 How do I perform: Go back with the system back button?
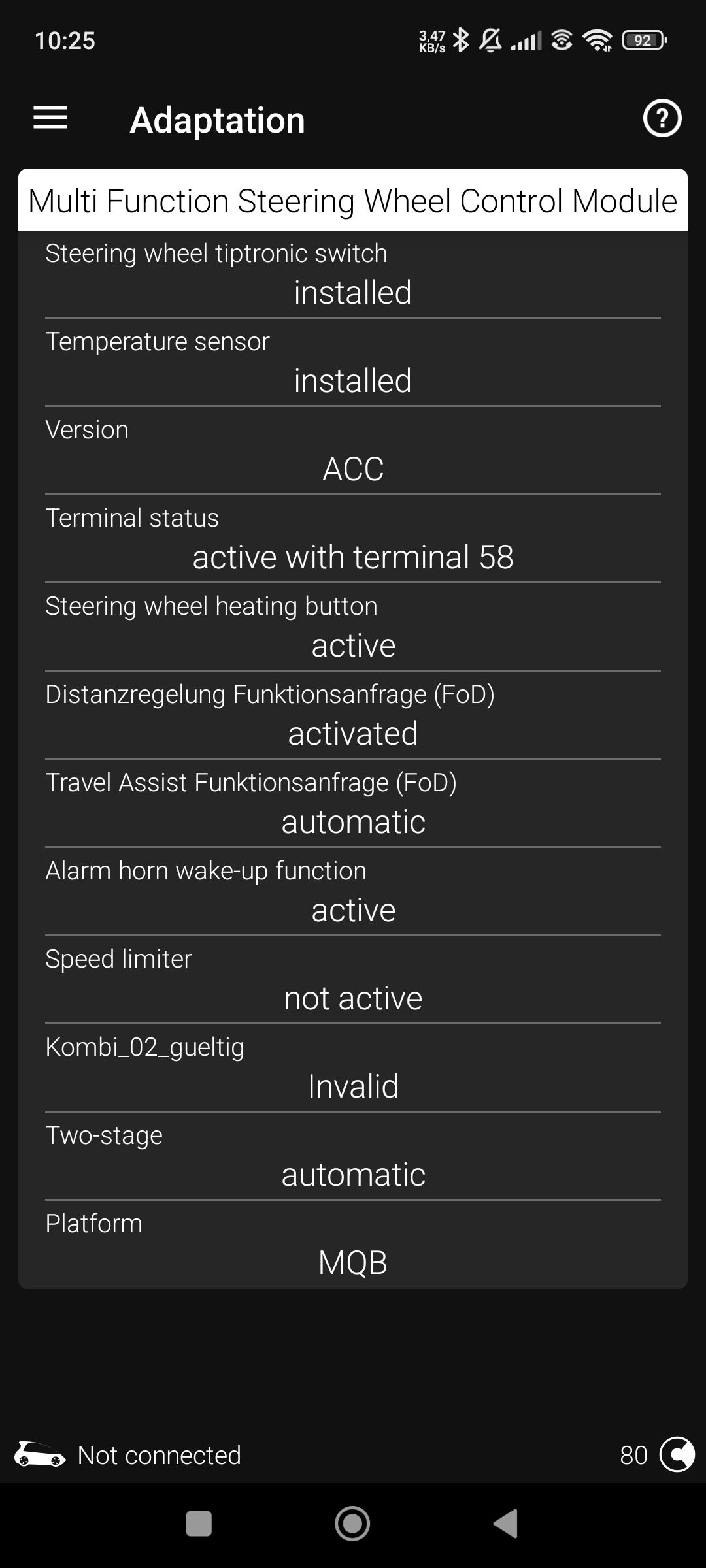pyautogui.click(x=506, y=1524)
